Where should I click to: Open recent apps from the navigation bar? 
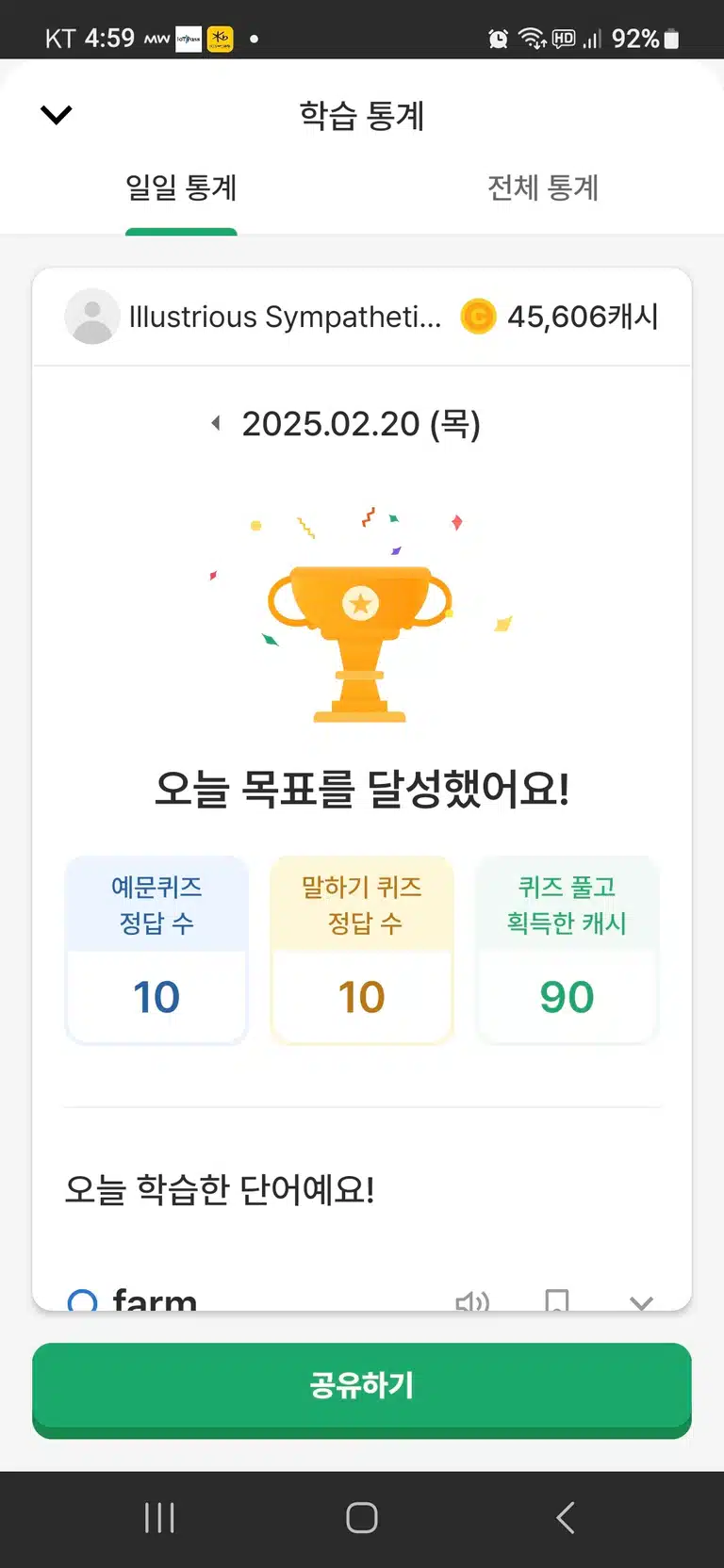pyautogui.click(x=159, y=1518)
